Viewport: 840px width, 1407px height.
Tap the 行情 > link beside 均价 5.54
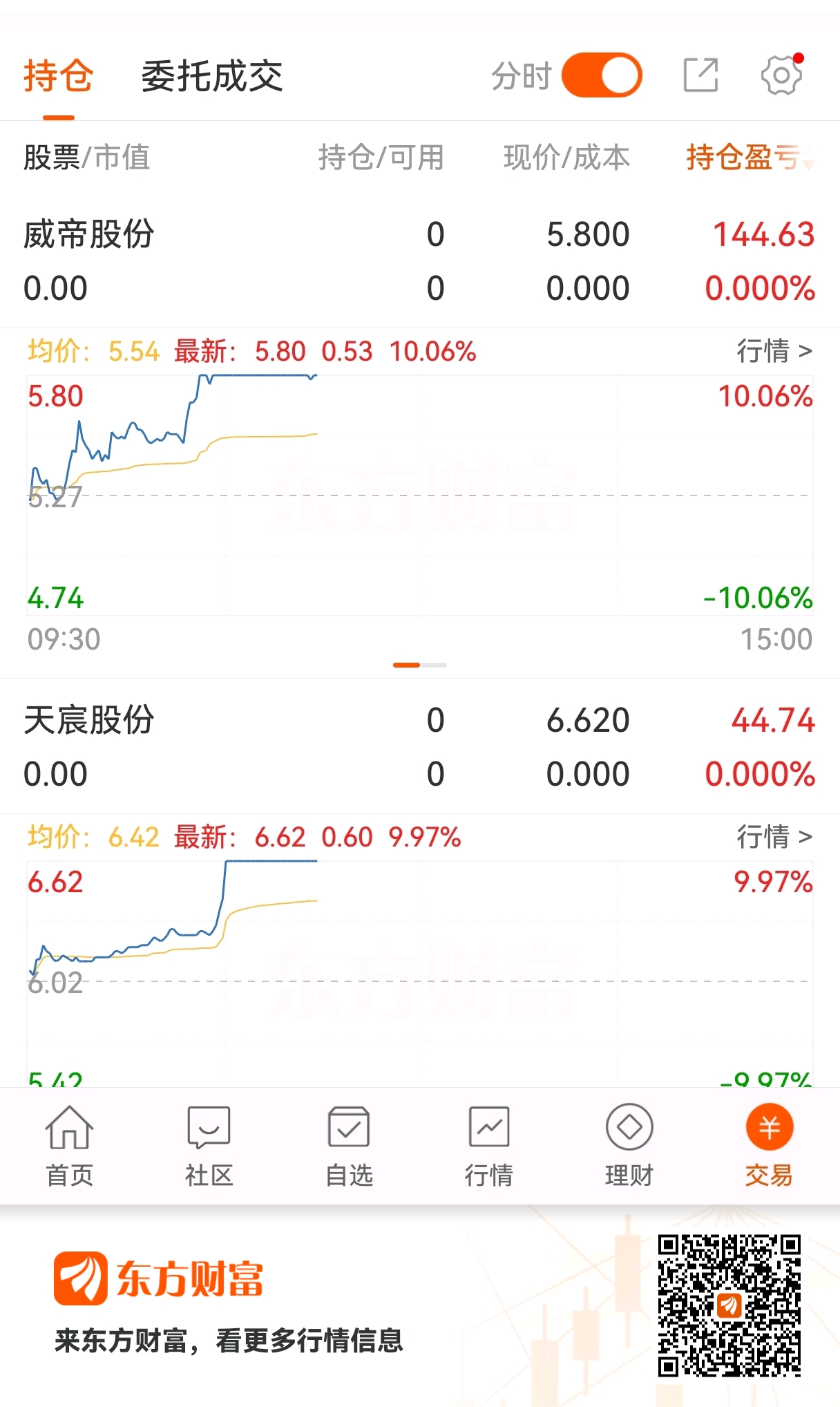coord(774,351)
